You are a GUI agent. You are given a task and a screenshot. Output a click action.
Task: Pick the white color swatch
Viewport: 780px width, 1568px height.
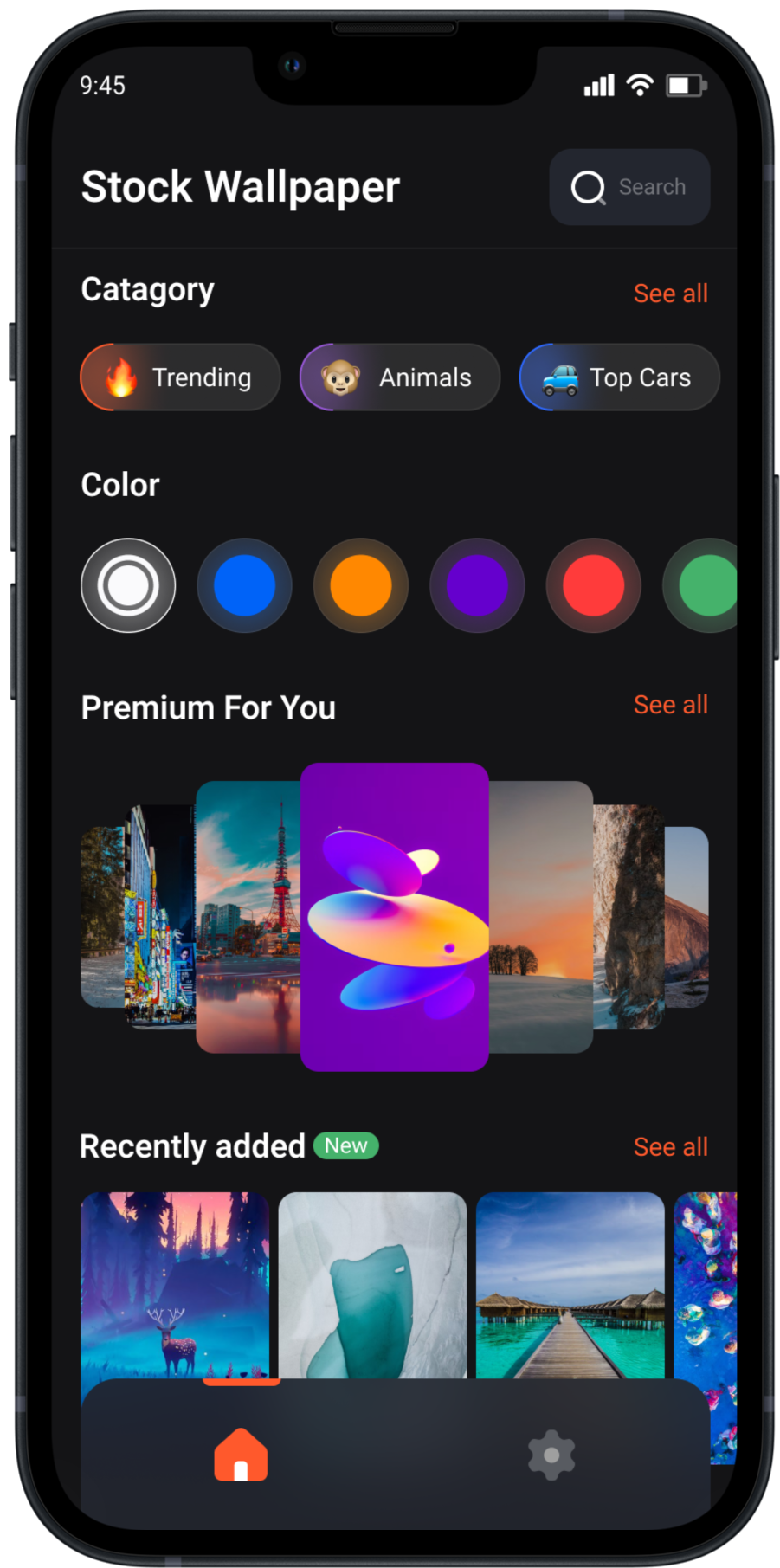tap(128, 585)
